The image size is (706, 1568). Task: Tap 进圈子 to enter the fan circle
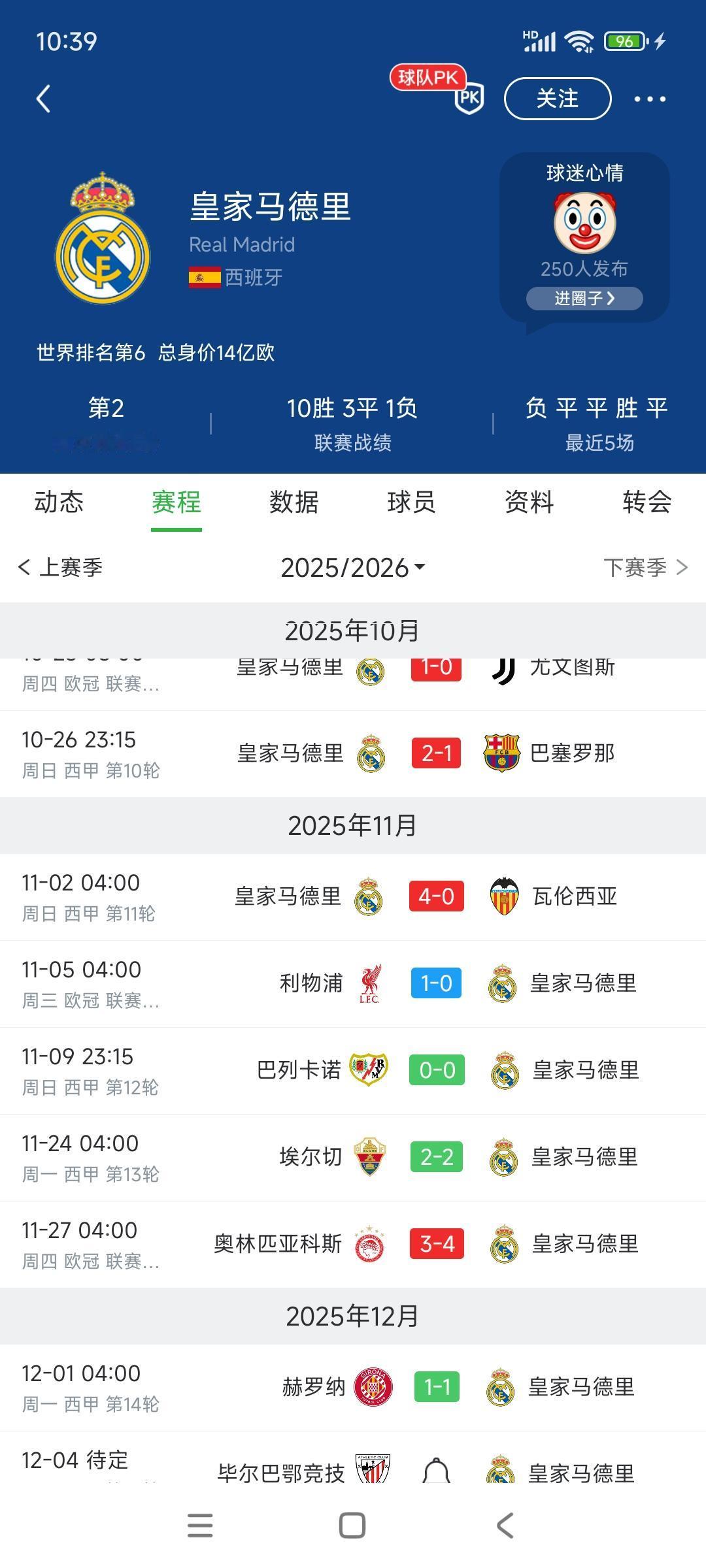pyautogui.click(x=584, y=298)
